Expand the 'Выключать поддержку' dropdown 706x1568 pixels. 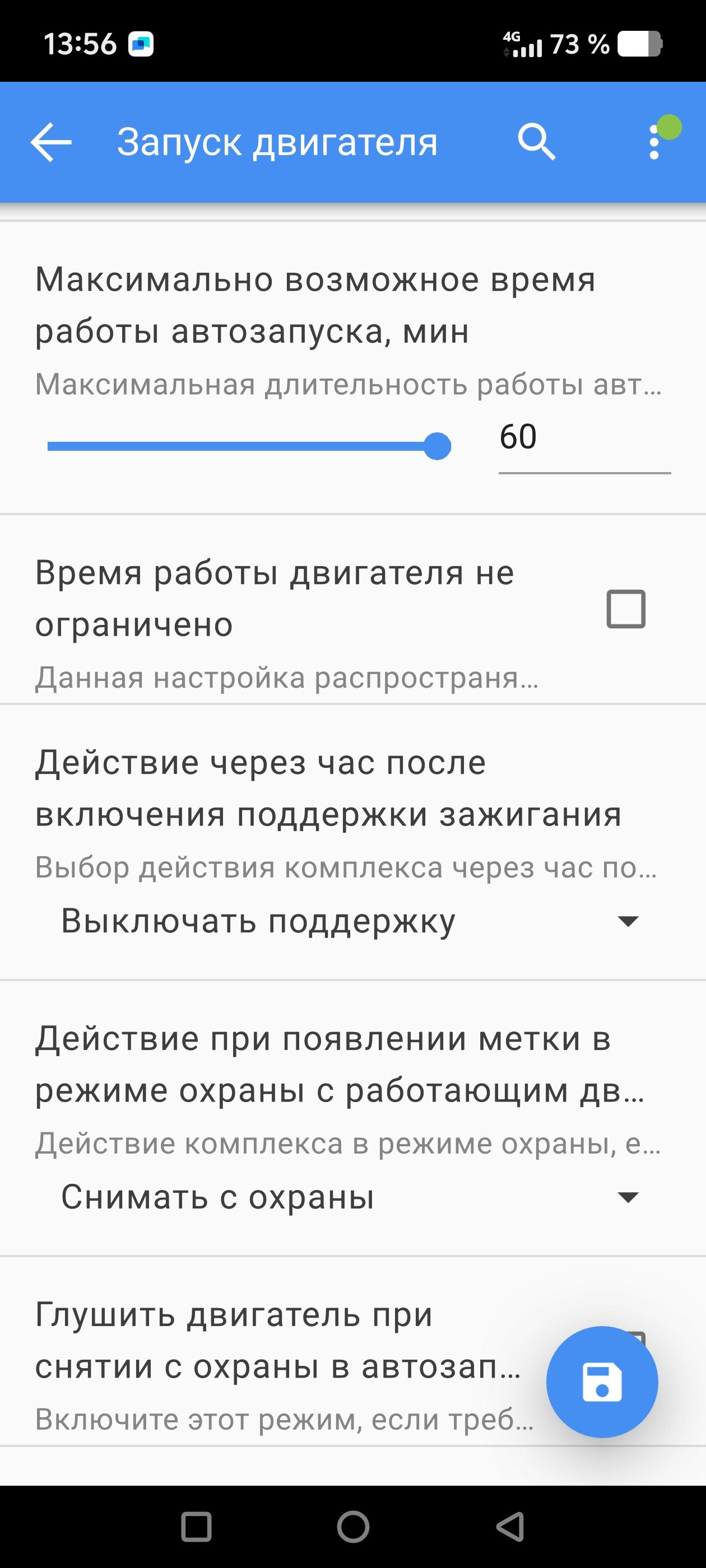pos(350,921)
